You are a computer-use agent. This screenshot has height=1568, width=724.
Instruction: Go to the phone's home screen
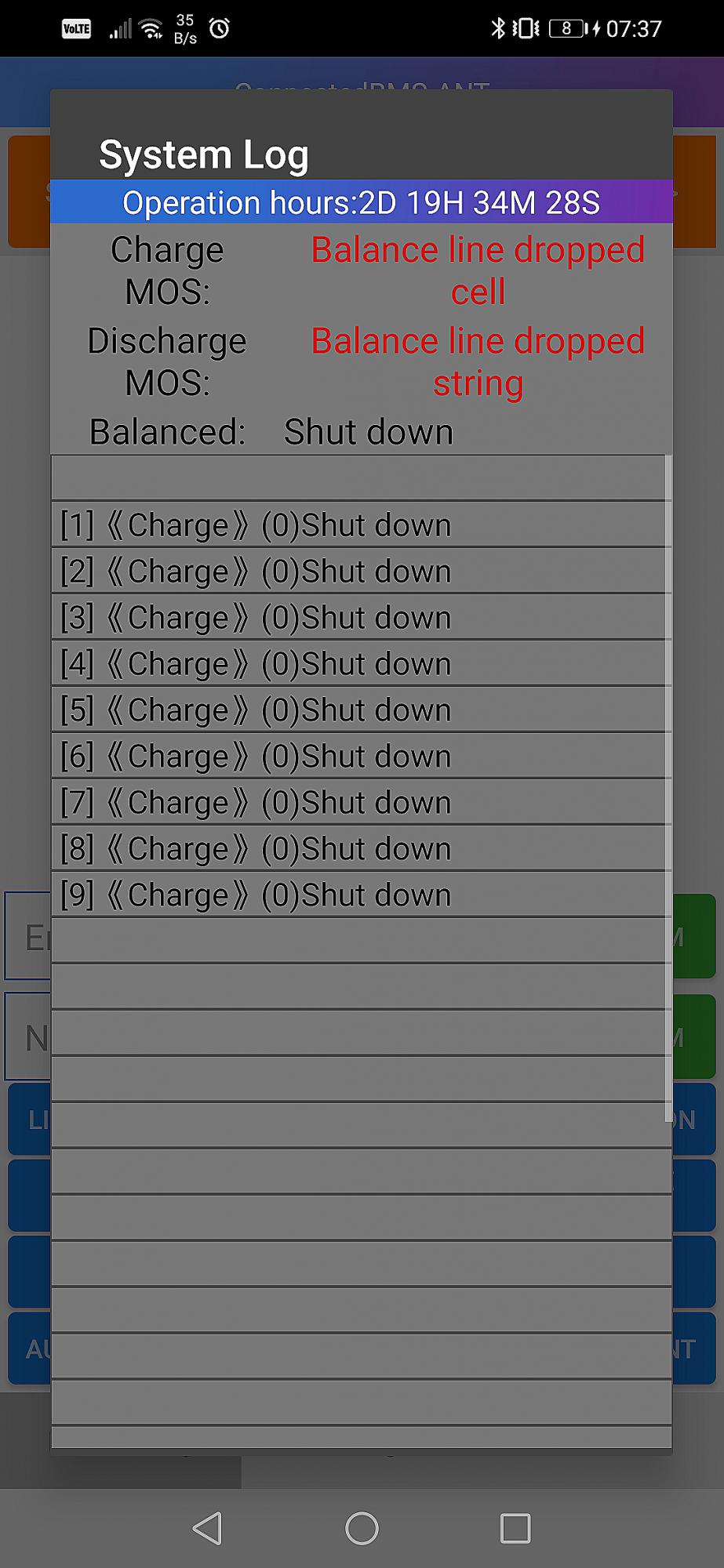pyautogui.click(x=362, y=1528)
